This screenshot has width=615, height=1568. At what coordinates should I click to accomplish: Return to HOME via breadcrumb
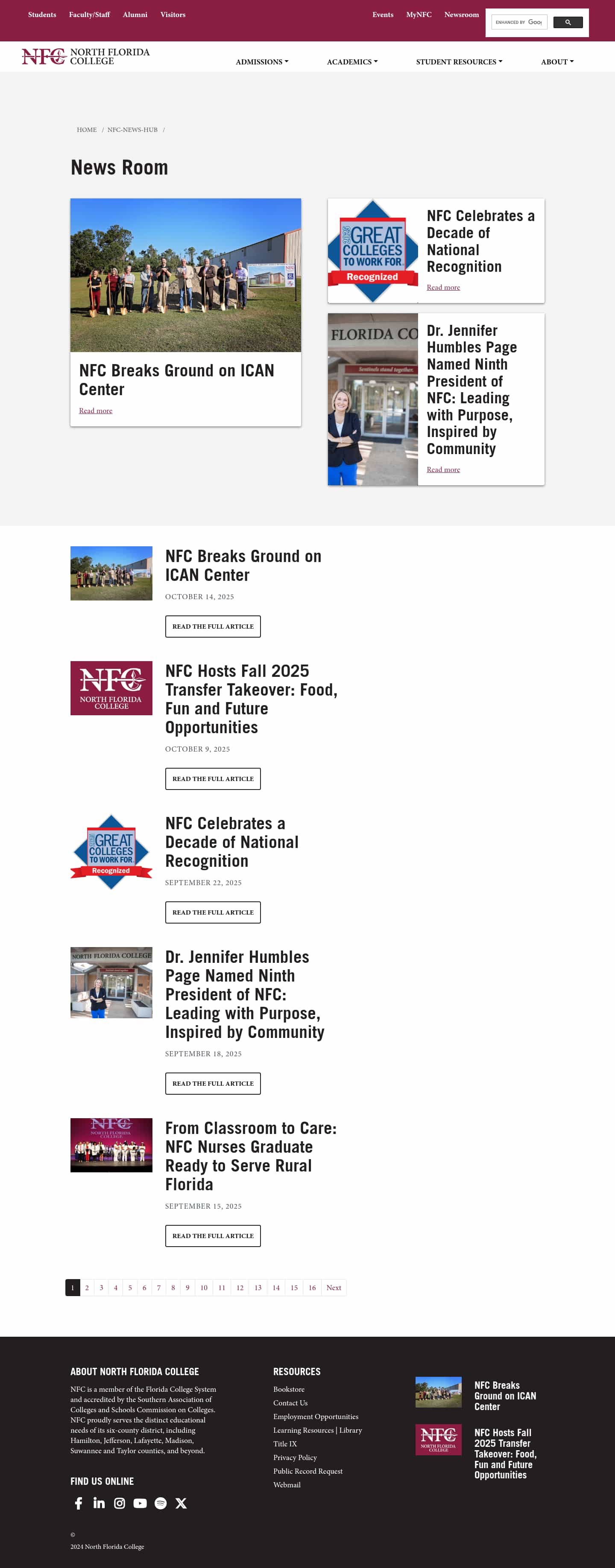tap(86, 130)
